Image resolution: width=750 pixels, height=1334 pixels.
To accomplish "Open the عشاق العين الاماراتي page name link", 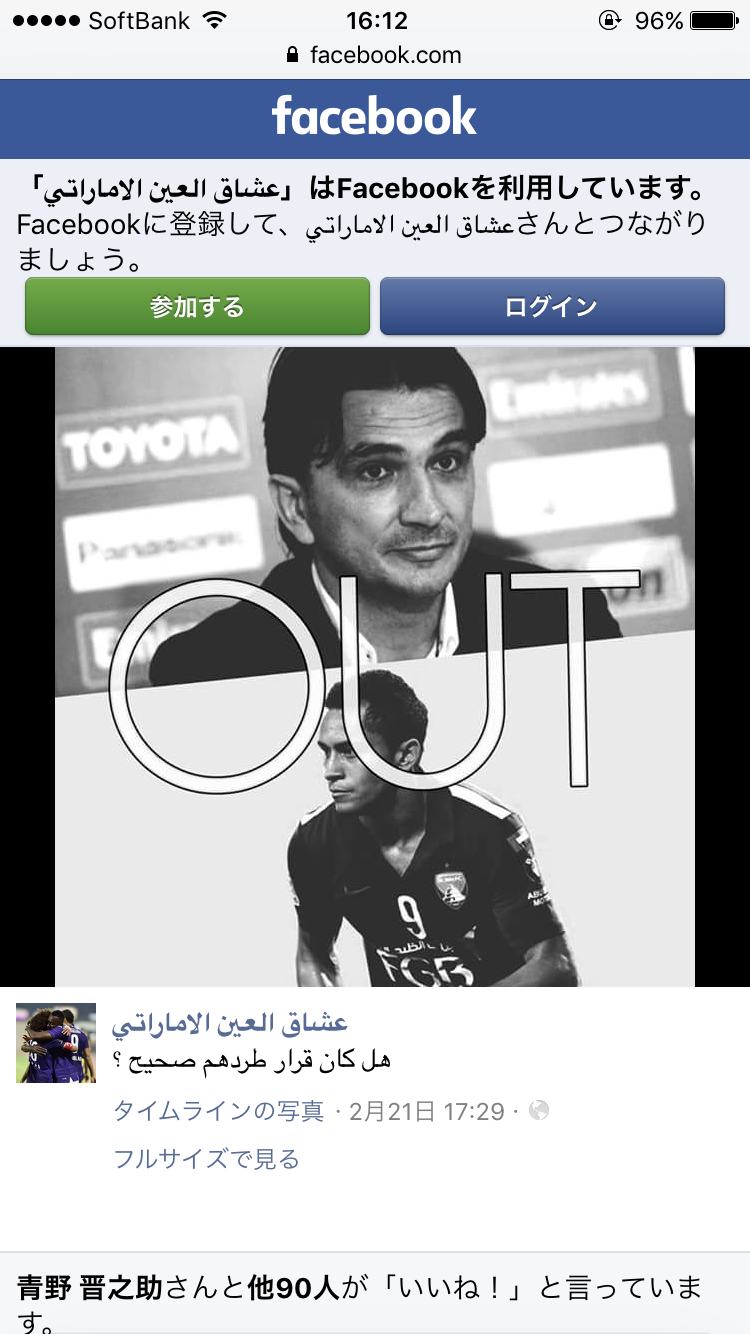I will pyautogui.click(x=229, y=1023).
